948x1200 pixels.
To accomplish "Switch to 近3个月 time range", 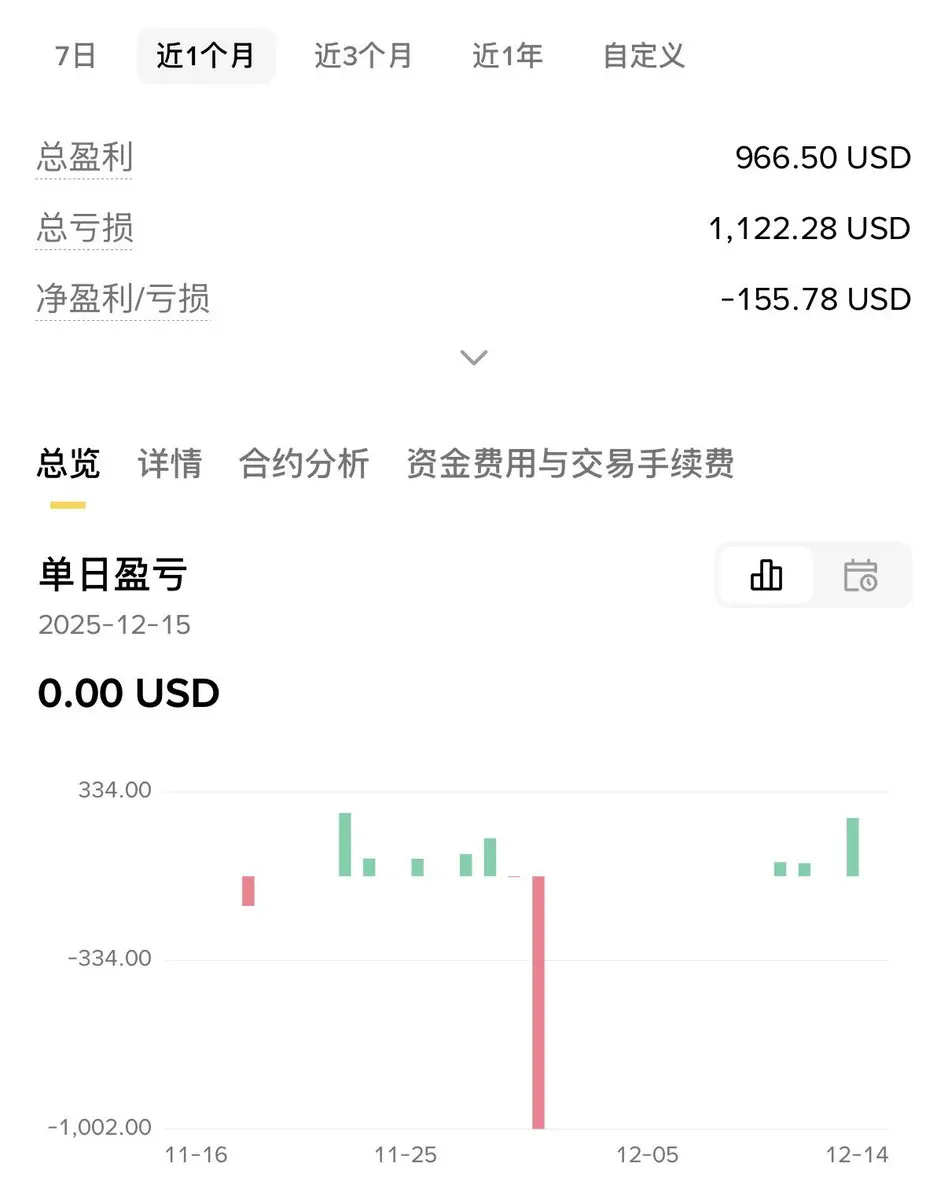I will pos(363,56).
